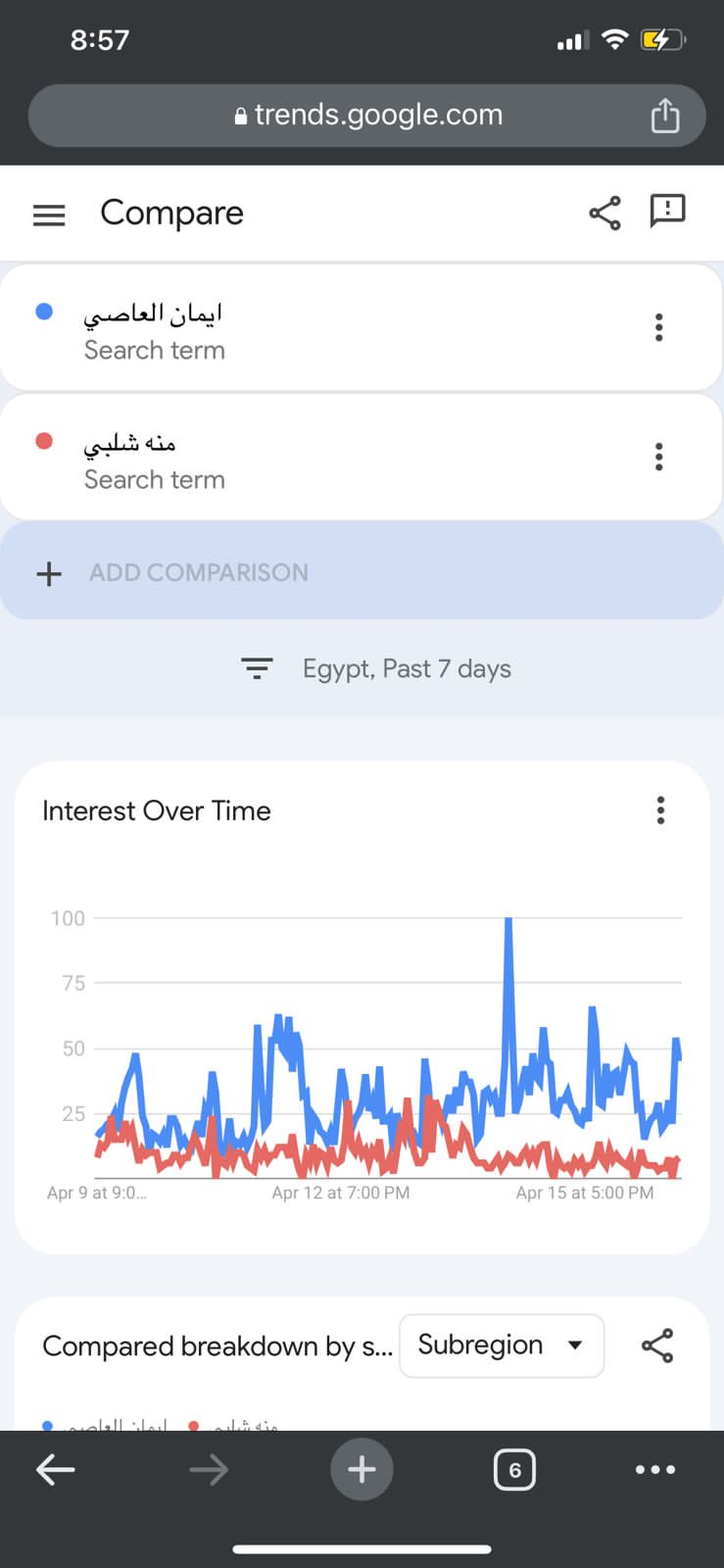Tap the trends.google.com address bar
724x1568 pixels.
[367, 116]
